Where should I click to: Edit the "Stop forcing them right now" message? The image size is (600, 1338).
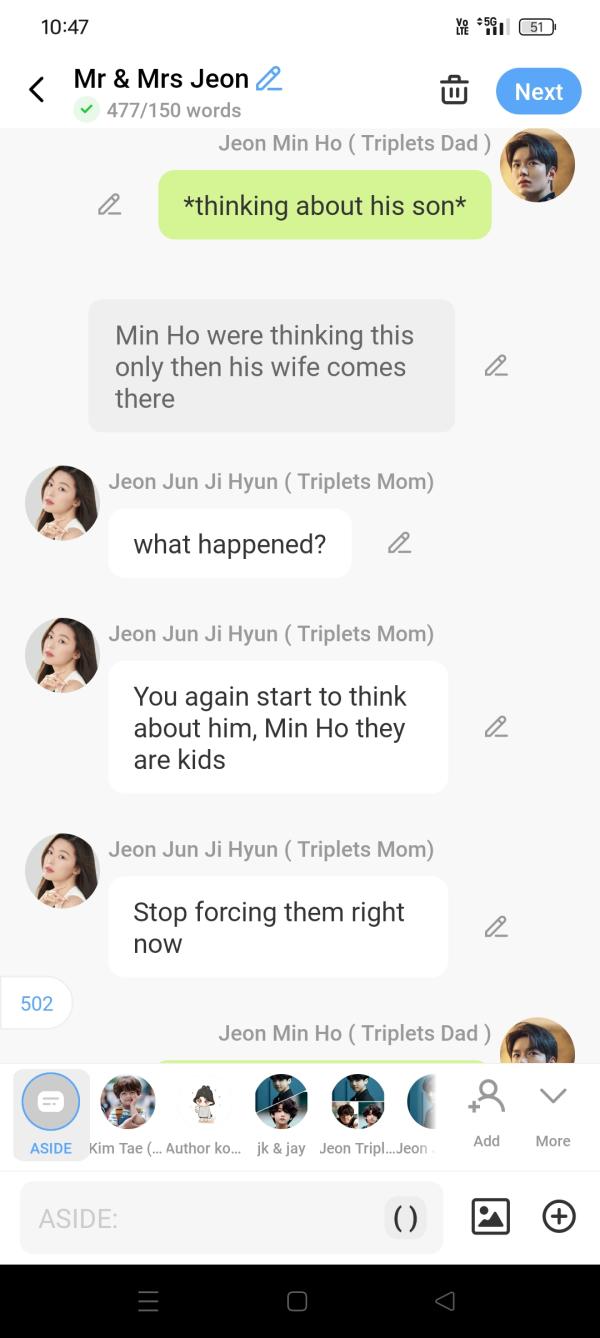click(x=496, y=927)
